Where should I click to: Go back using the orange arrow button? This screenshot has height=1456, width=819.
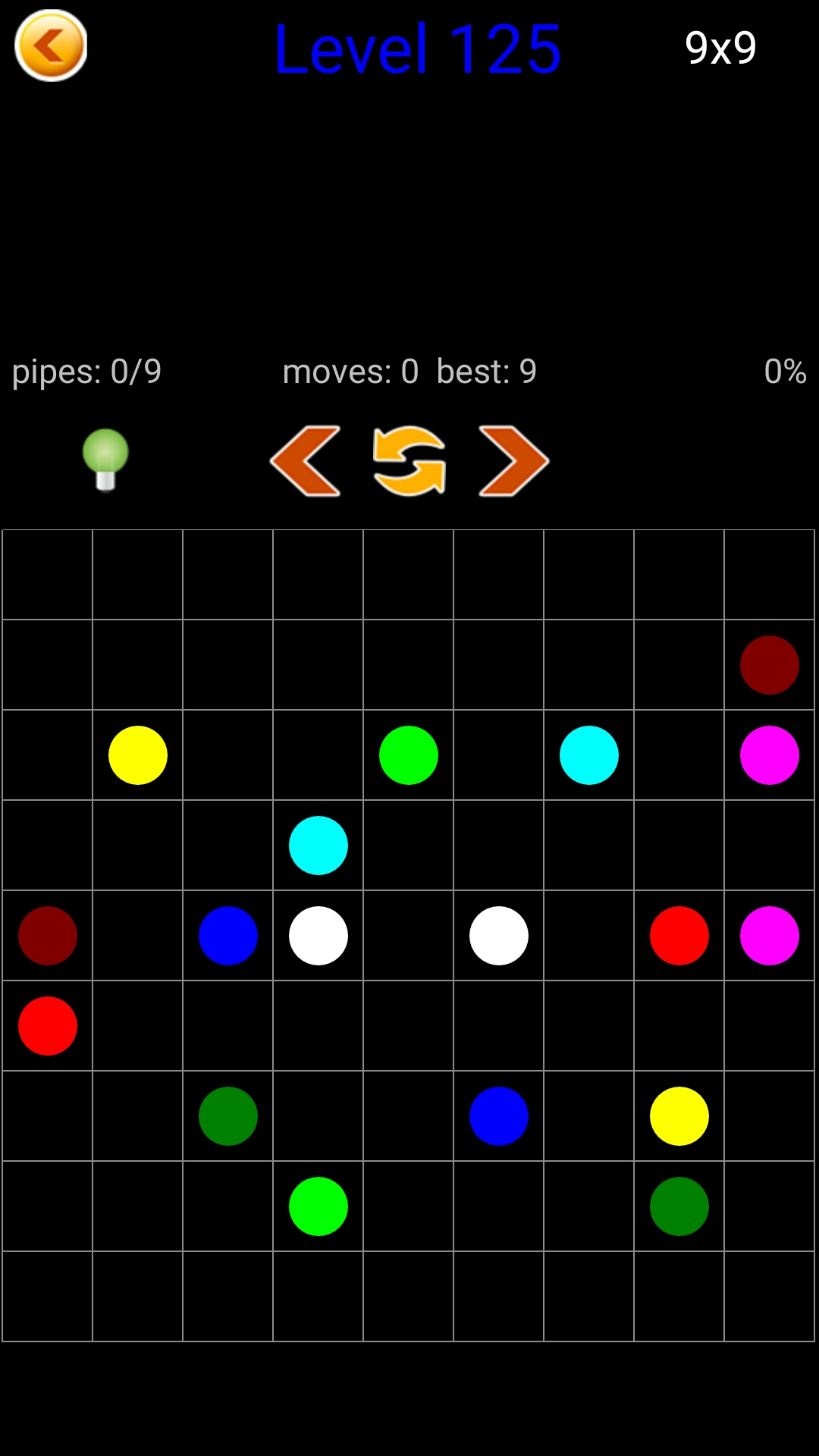point(51,45)
